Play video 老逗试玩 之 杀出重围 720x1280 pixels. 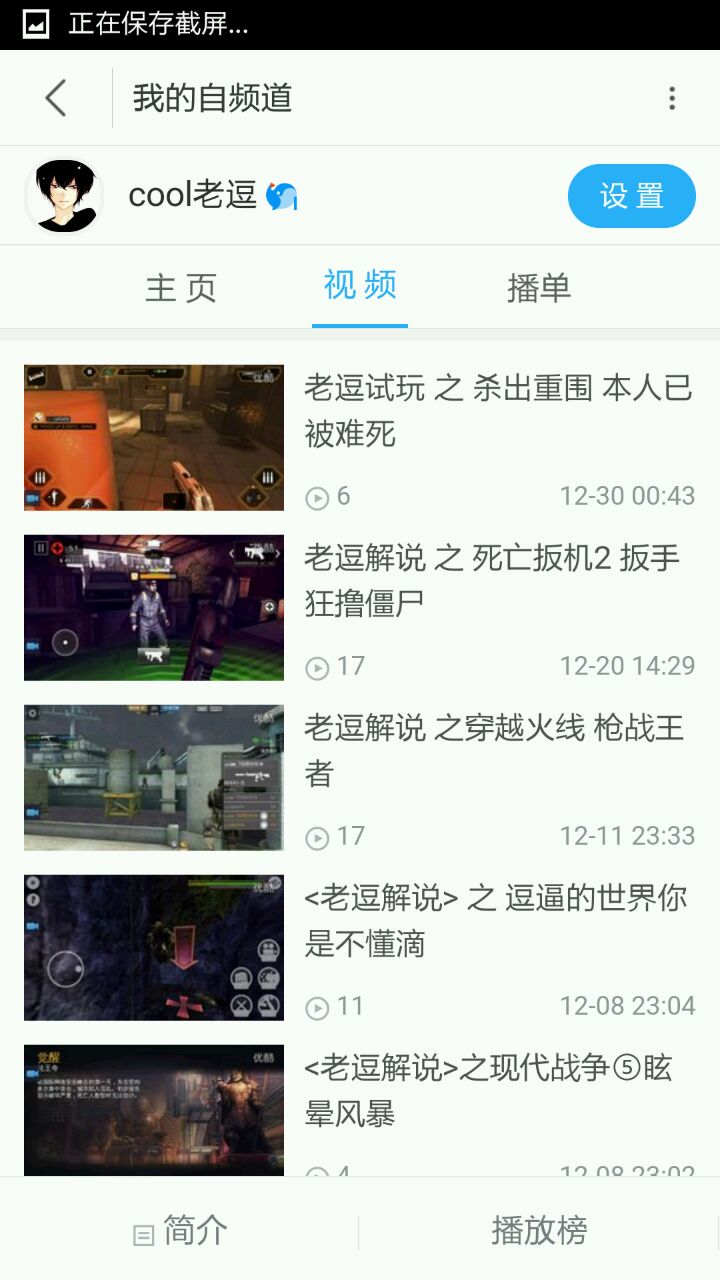tap(154, 438)
